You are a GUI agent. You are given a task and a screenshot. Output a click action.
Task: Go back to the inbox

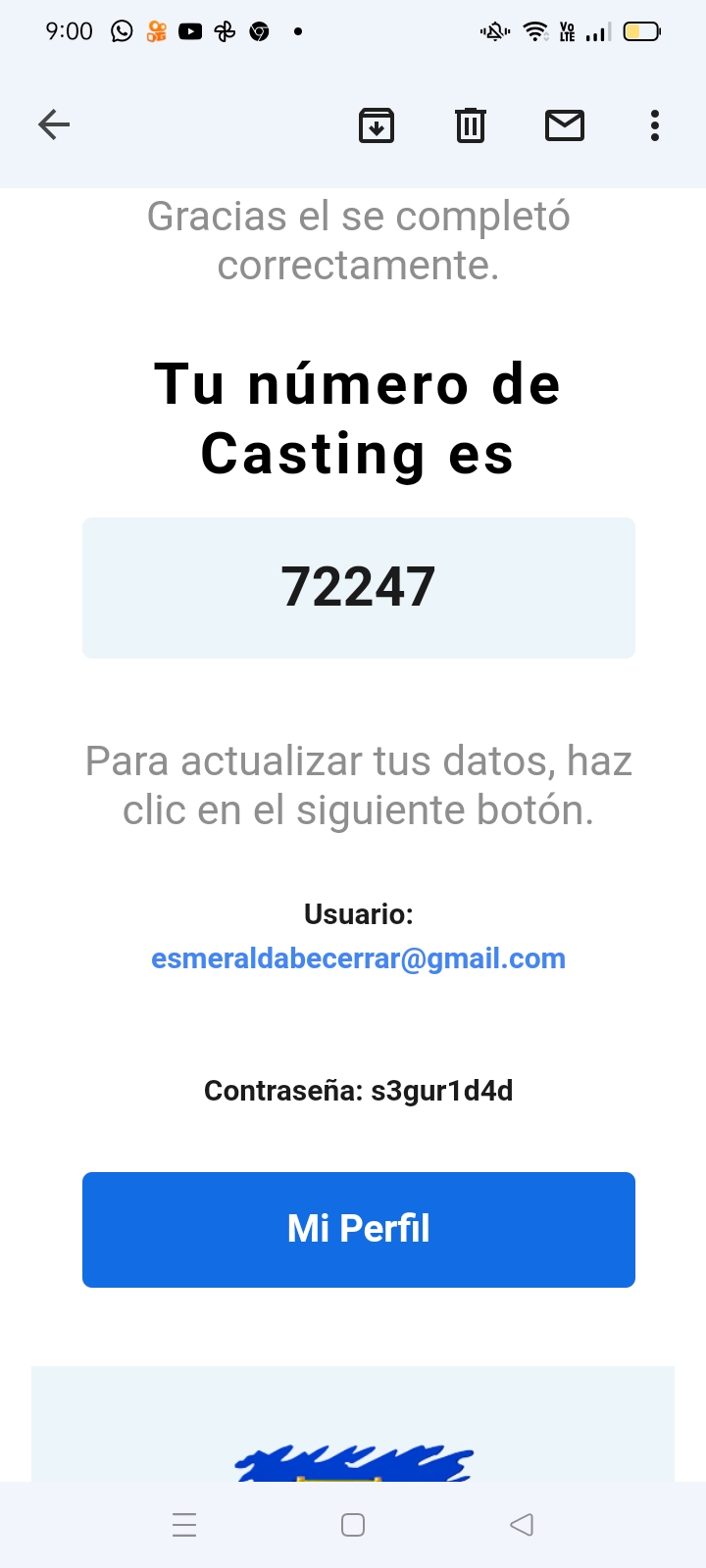[x=54, y=124]
